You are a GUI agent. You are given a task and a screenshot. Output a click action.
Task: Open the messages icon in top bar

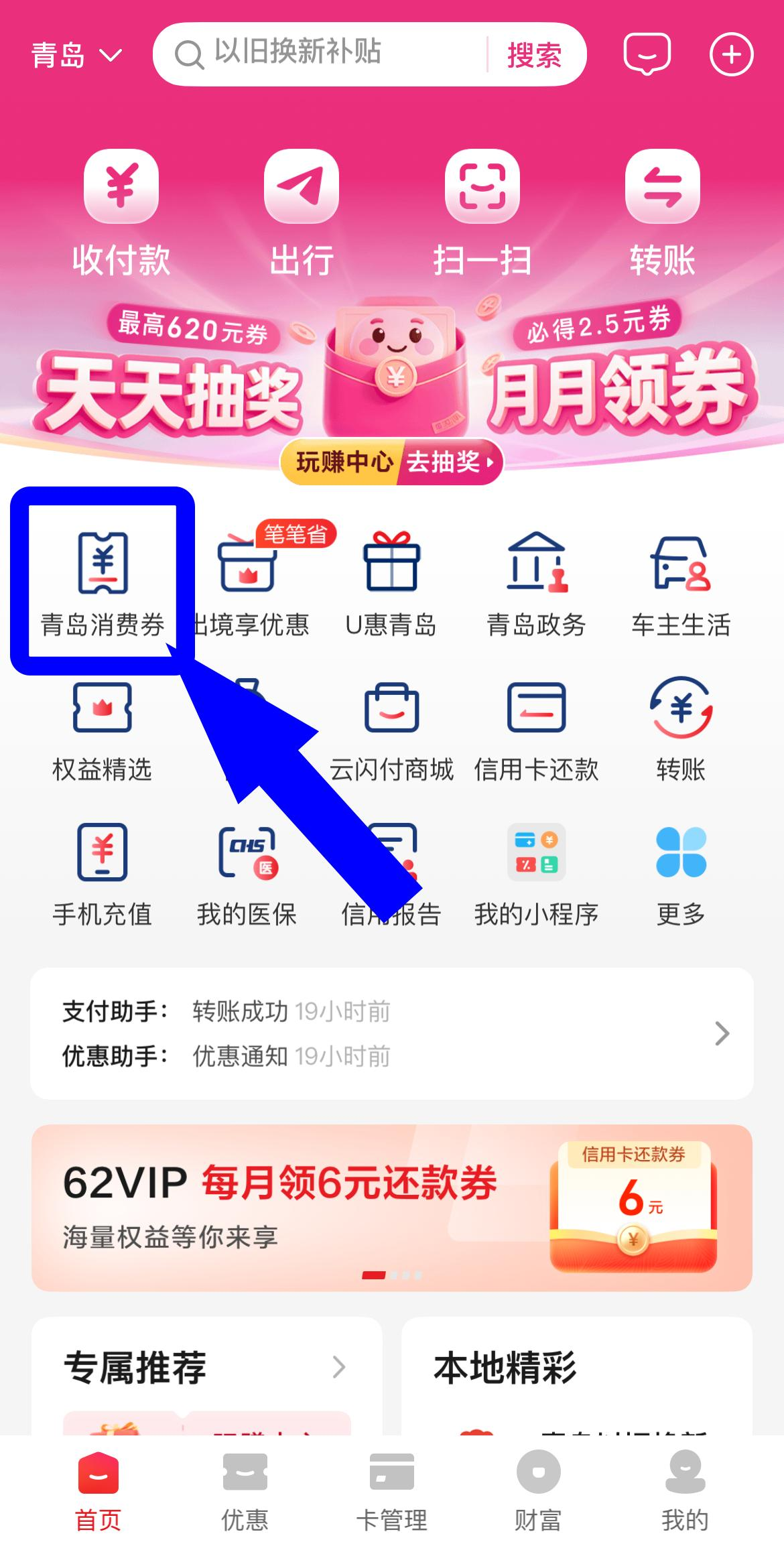click(647, 54)
